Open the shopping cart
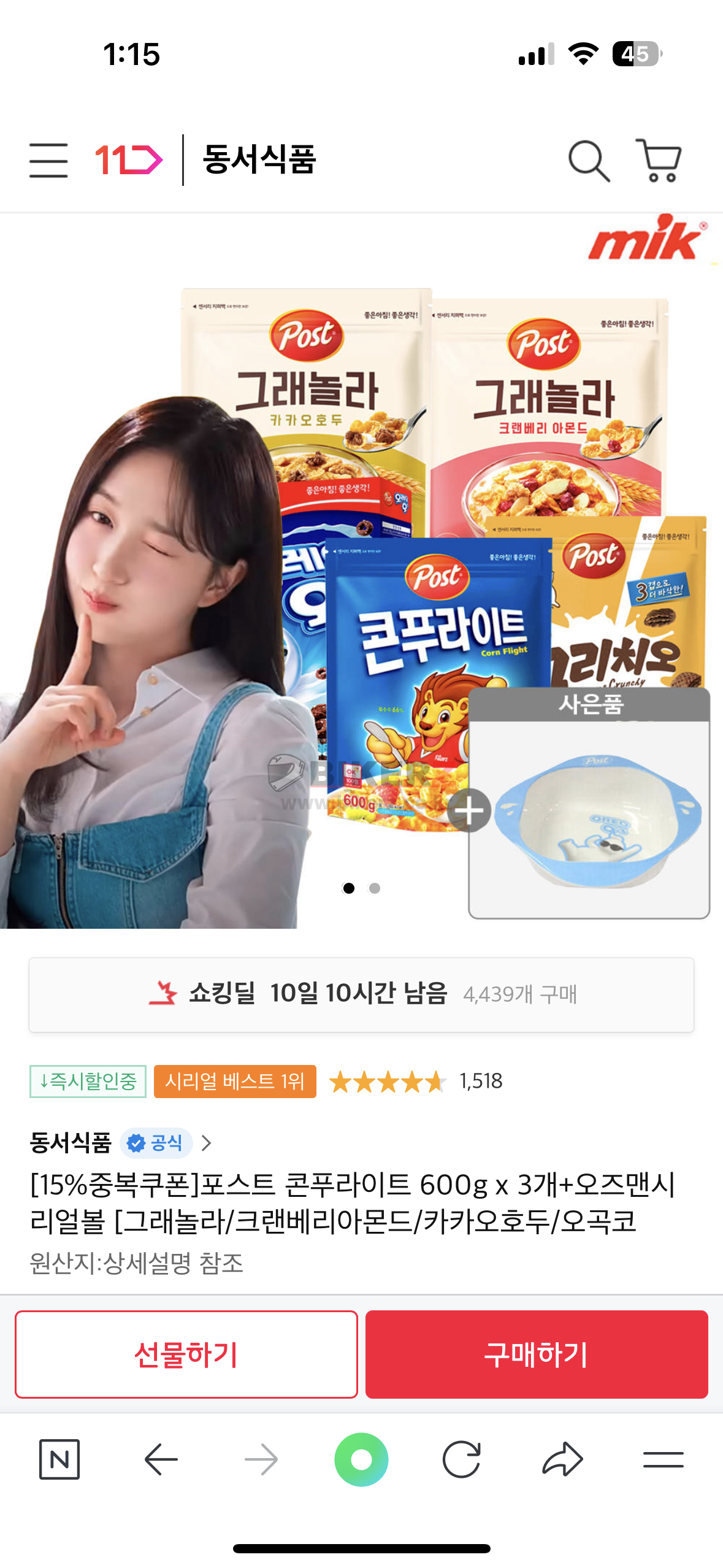Viewport: 723px width, 1568px height. (x=659, y=161)
